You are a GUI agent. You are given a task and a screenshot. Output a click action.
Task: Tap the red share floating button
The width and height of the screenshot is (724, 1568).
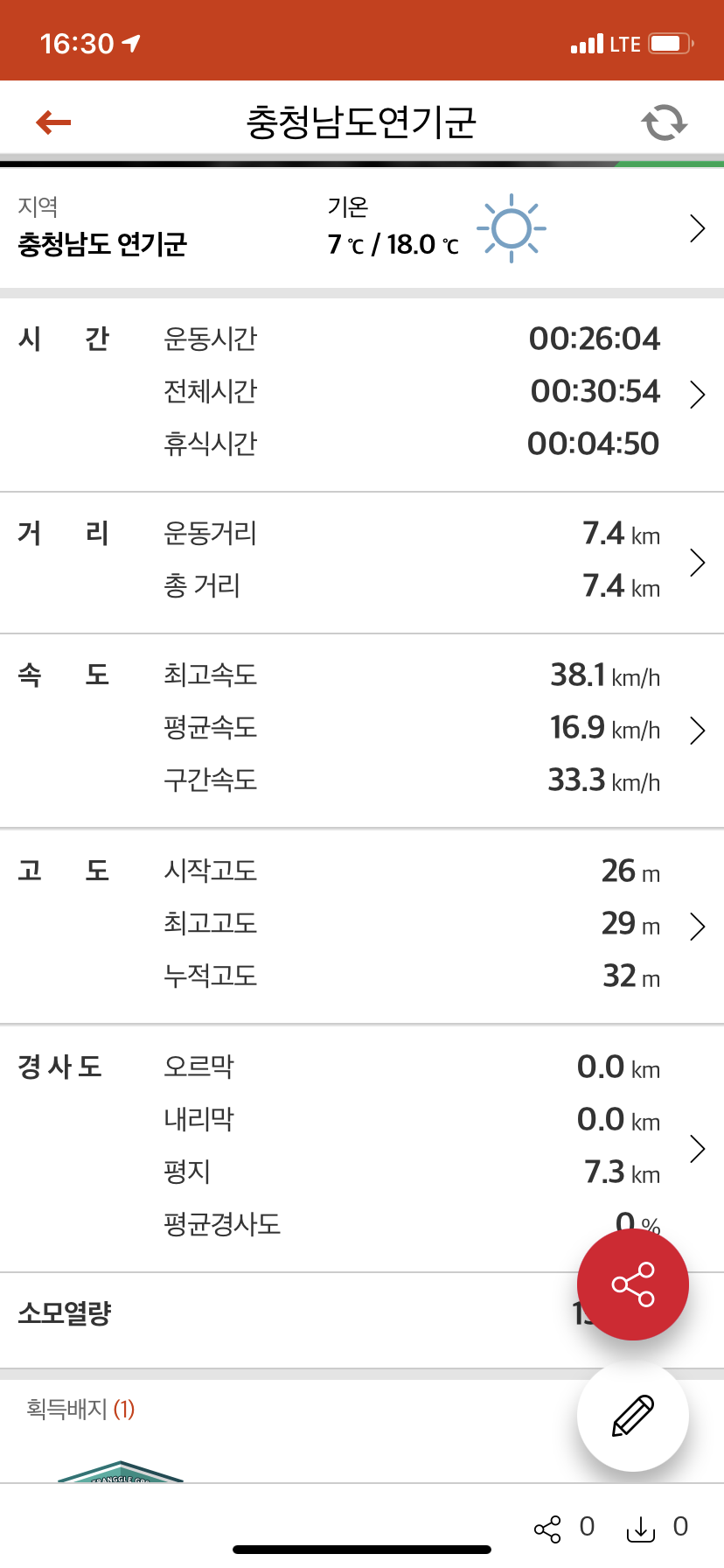pyautogui.click(x=633, y=1284)
